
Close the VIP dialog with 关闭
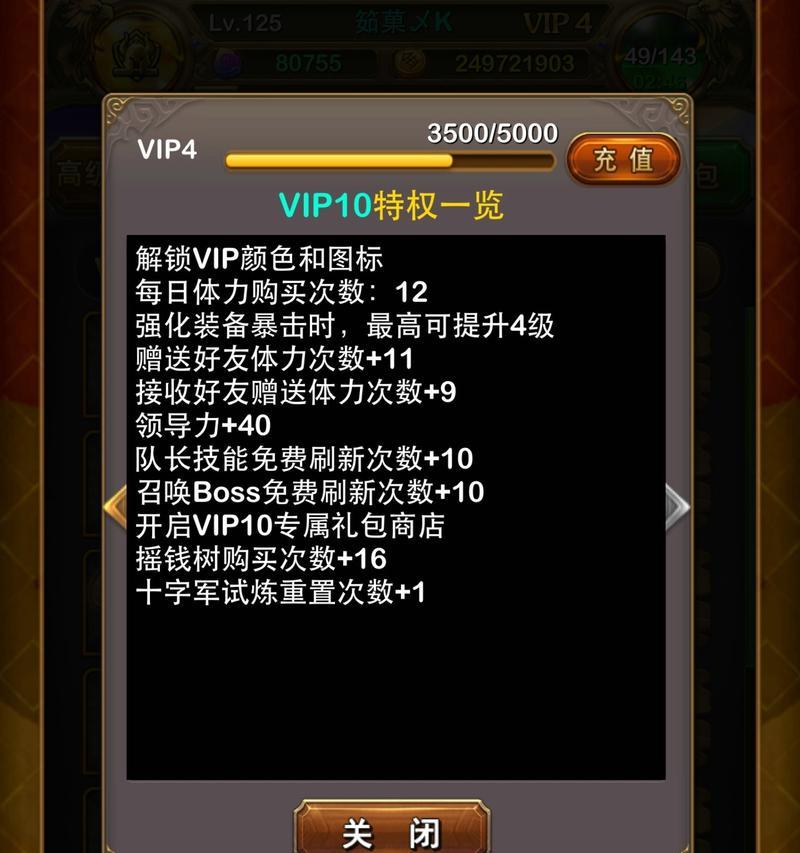click(x=391, y=831)
